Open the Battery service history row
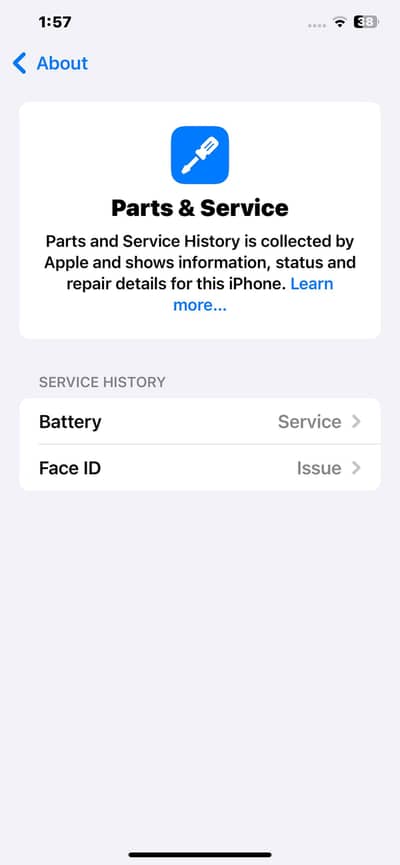The image size is (400, 865). click(x=200, y=421)
